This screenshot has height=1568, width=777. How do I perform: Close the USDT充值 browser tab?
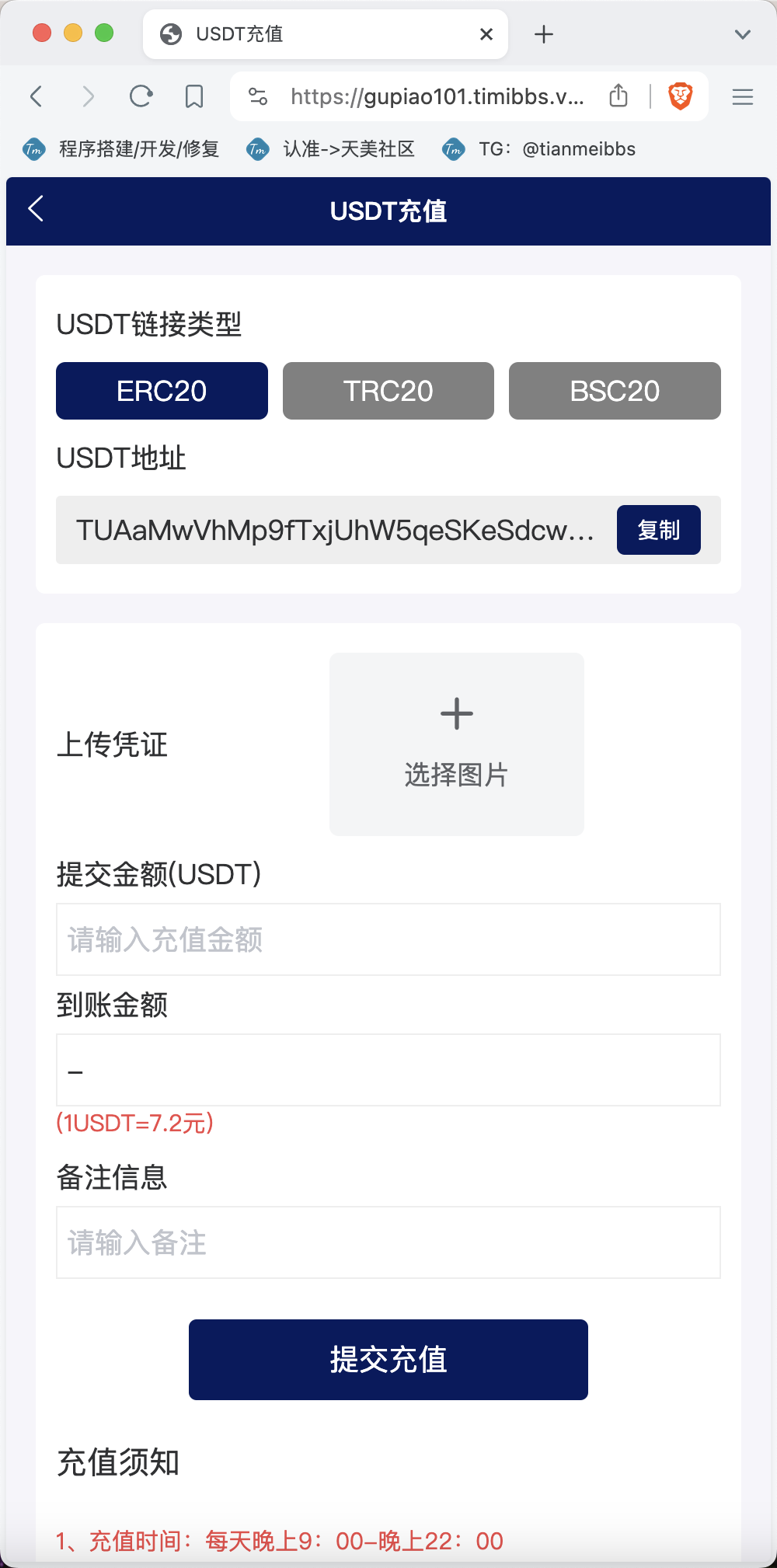pos(486,34)
